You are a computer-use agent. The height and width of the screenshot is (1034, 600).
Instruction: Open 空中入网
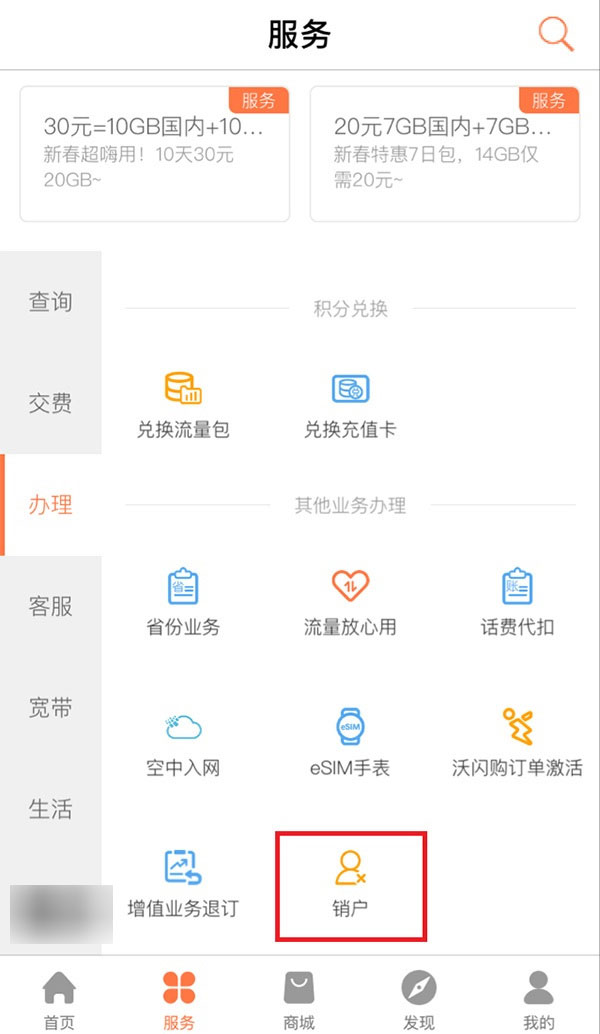point(183,744)
